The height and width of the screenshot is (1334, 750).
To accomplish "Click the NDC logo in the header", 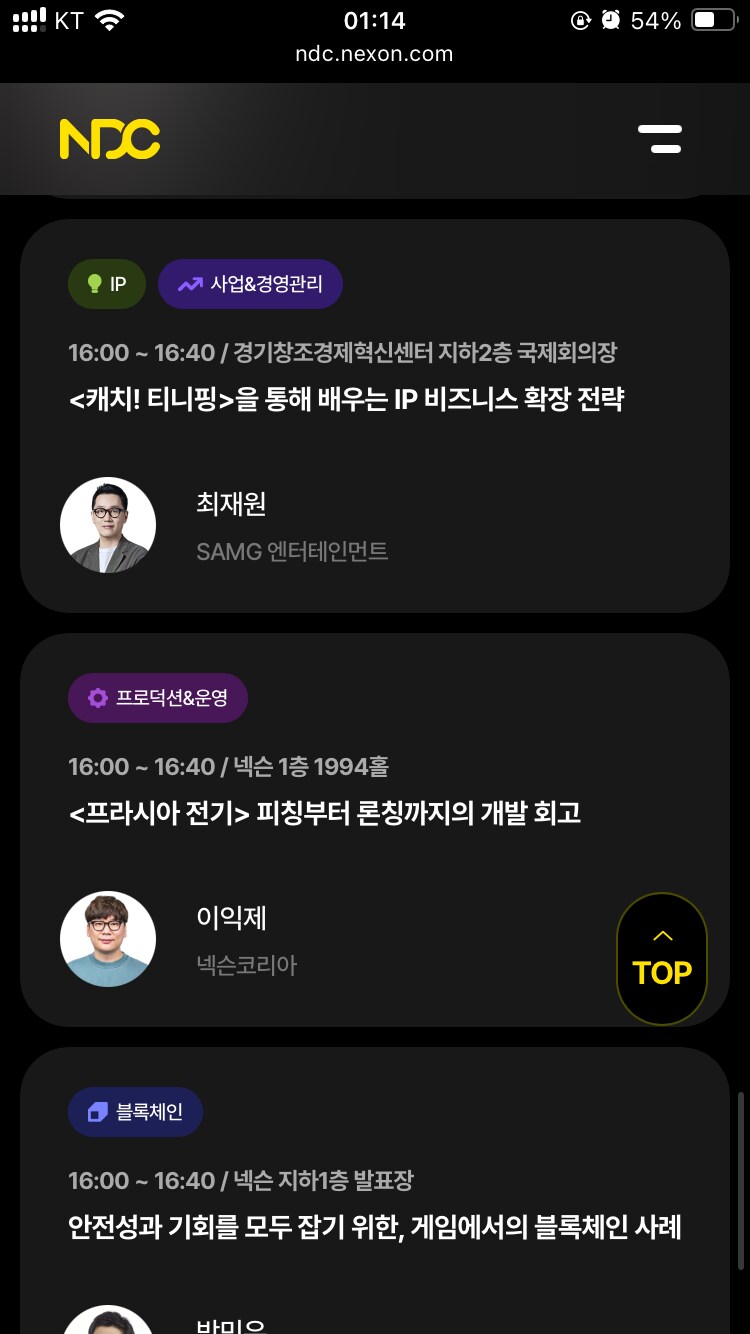I will pos(110,139).
